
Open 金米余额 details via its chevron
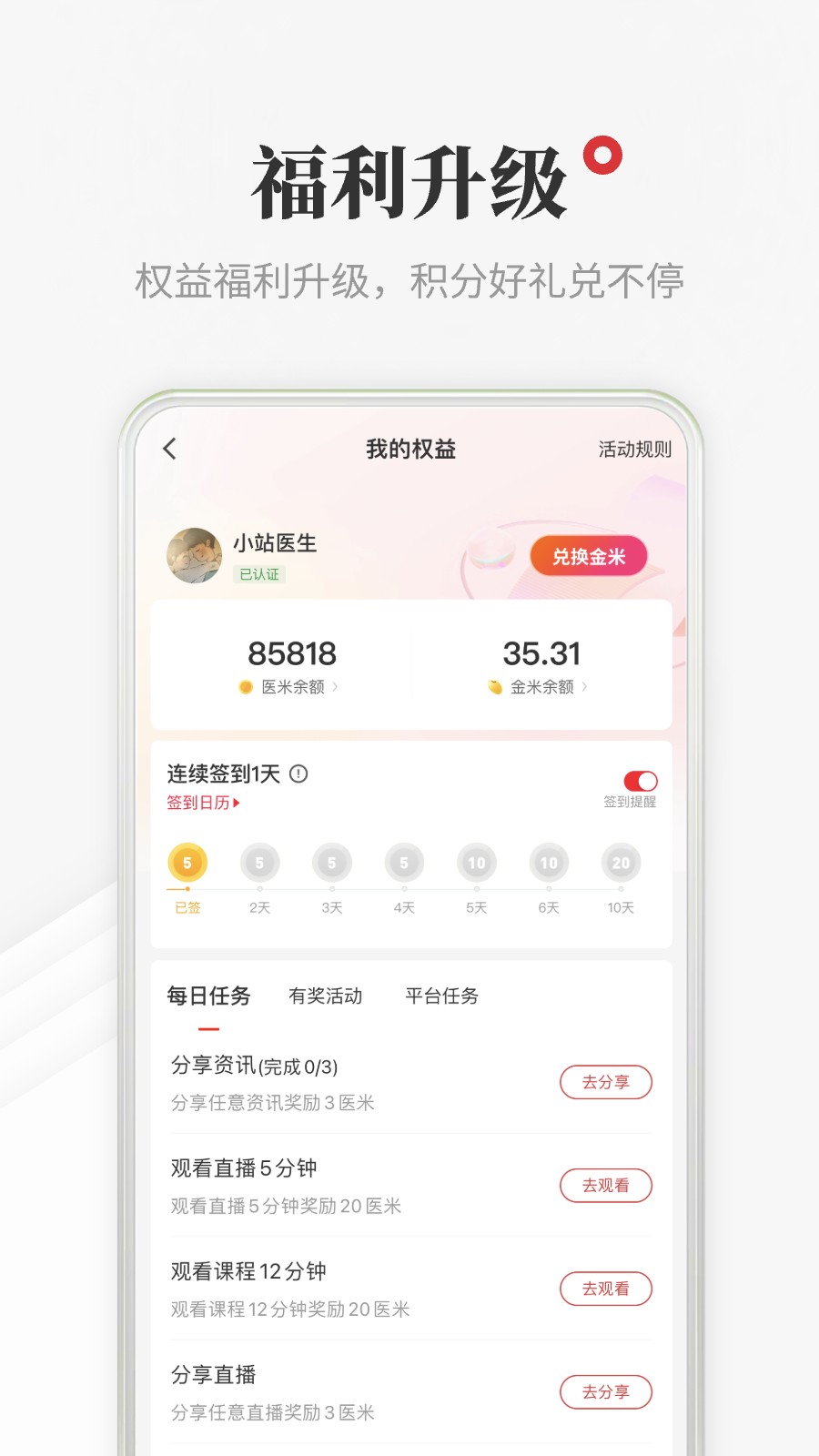[587, 688]
